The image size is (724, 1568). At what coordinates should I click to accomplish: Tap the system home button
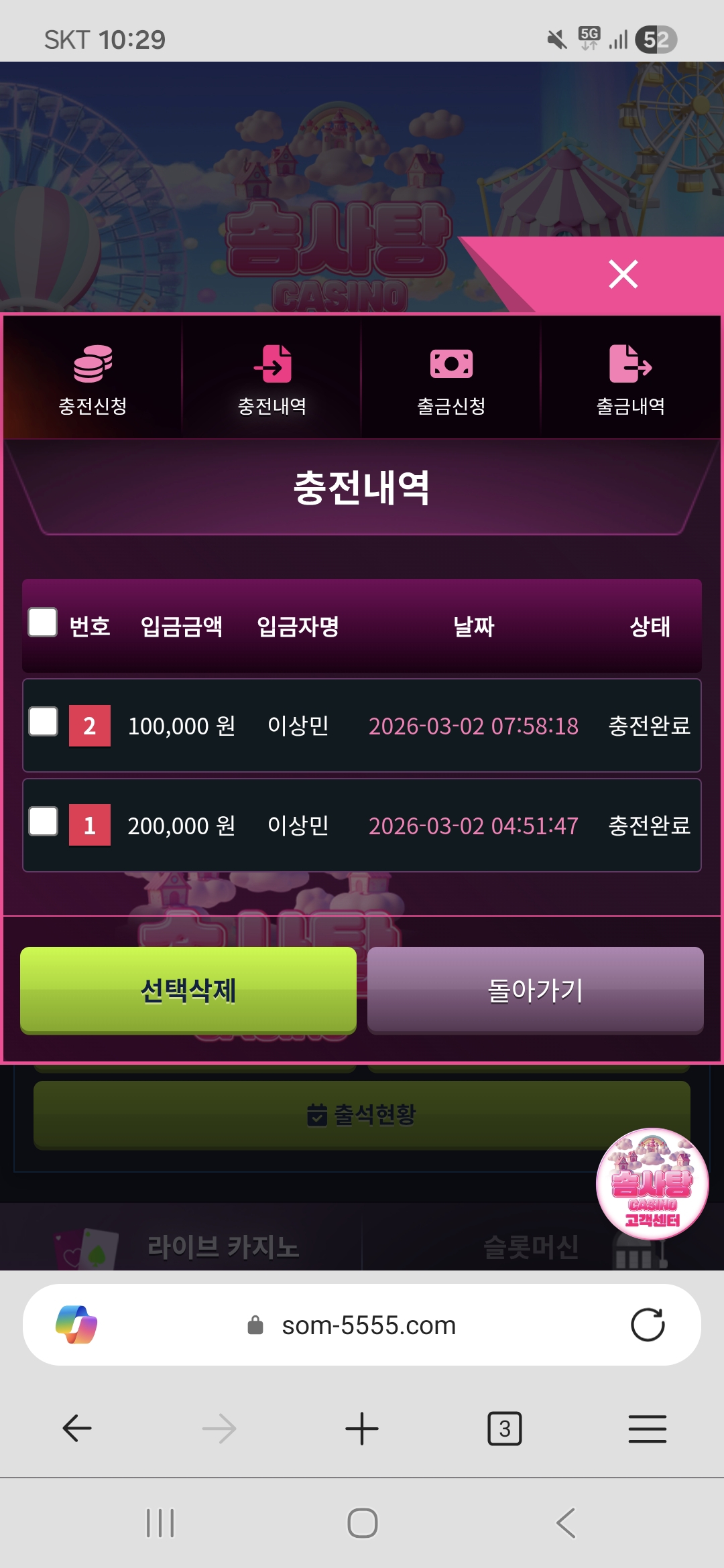click(362, 1523)
